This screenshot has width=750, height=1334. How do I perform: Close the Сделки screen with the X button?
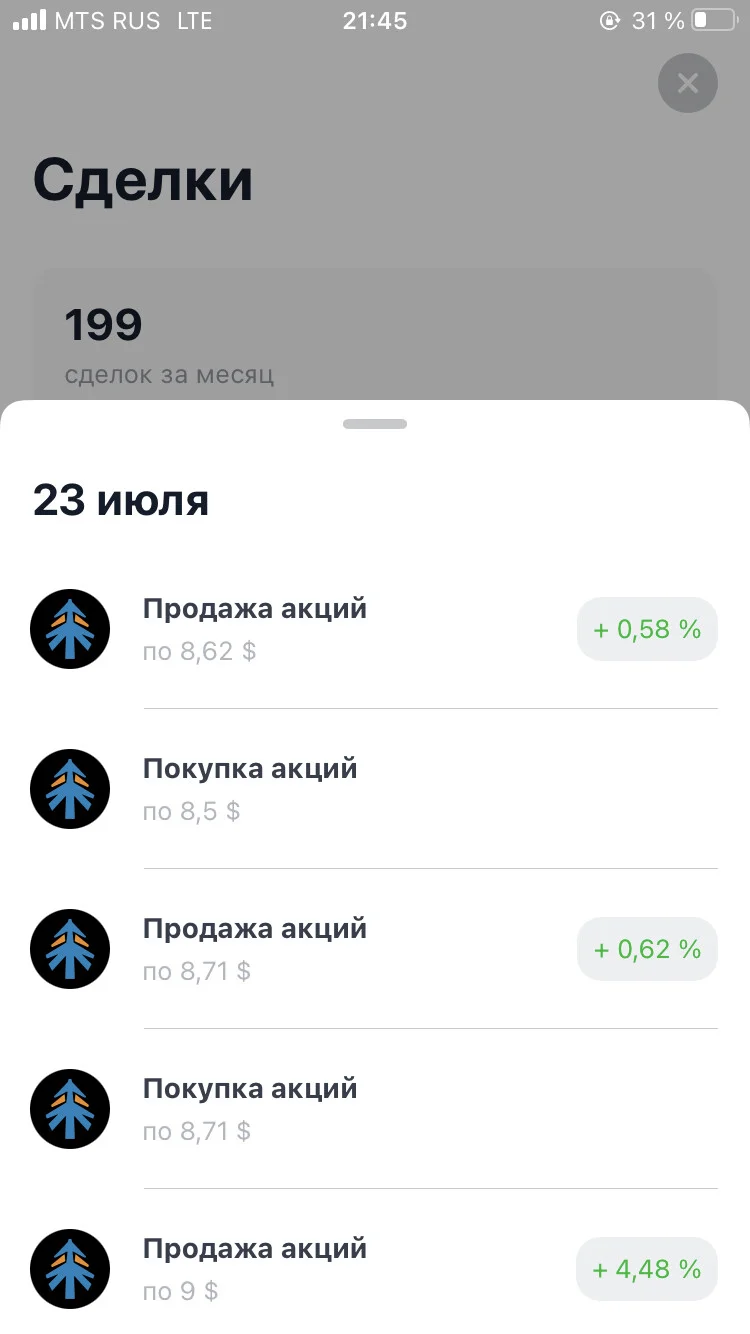(688, 83)
